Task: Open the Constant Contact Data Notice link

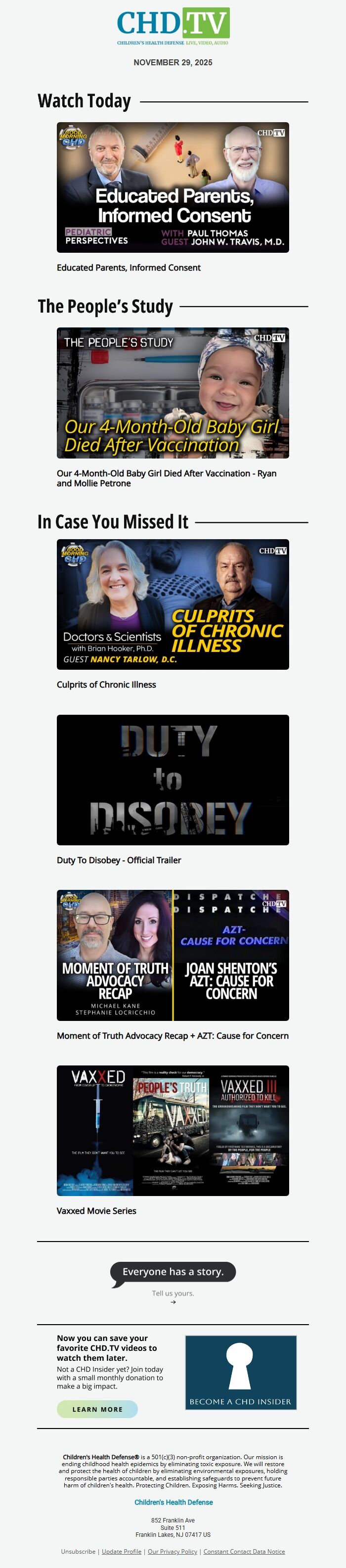Action: (244, 1552)
